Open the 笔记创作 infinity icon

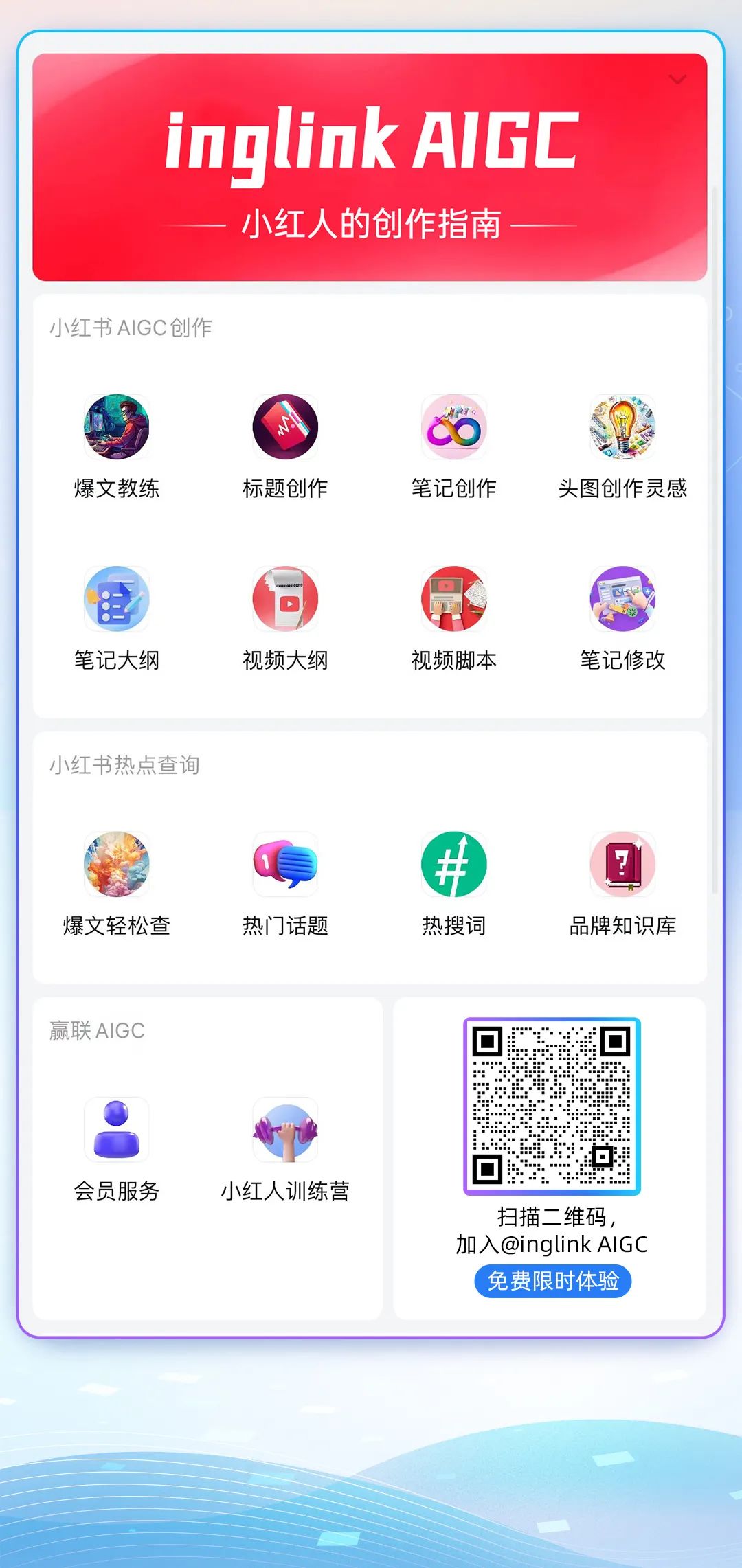[x=455, y=428]
